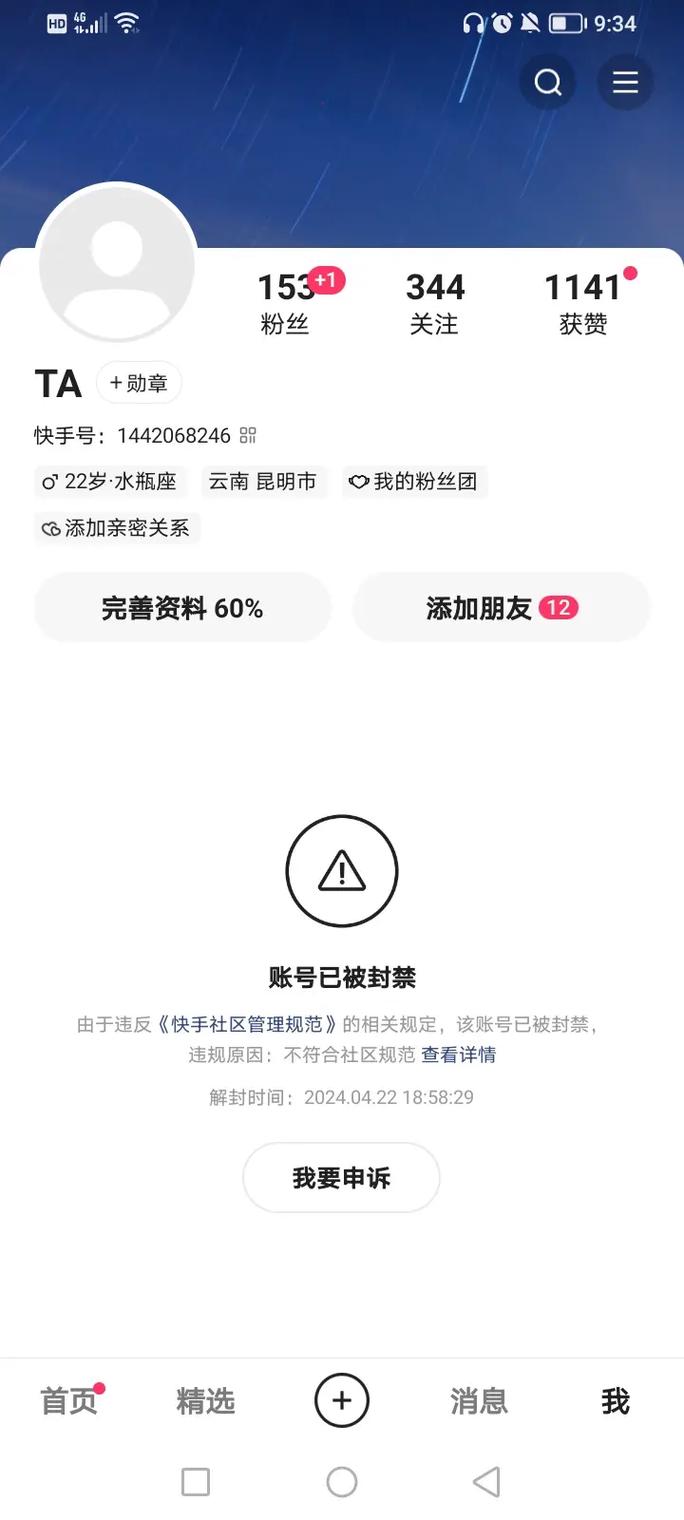Open the QR code icon beside 快手号

(x=248, y=435)
